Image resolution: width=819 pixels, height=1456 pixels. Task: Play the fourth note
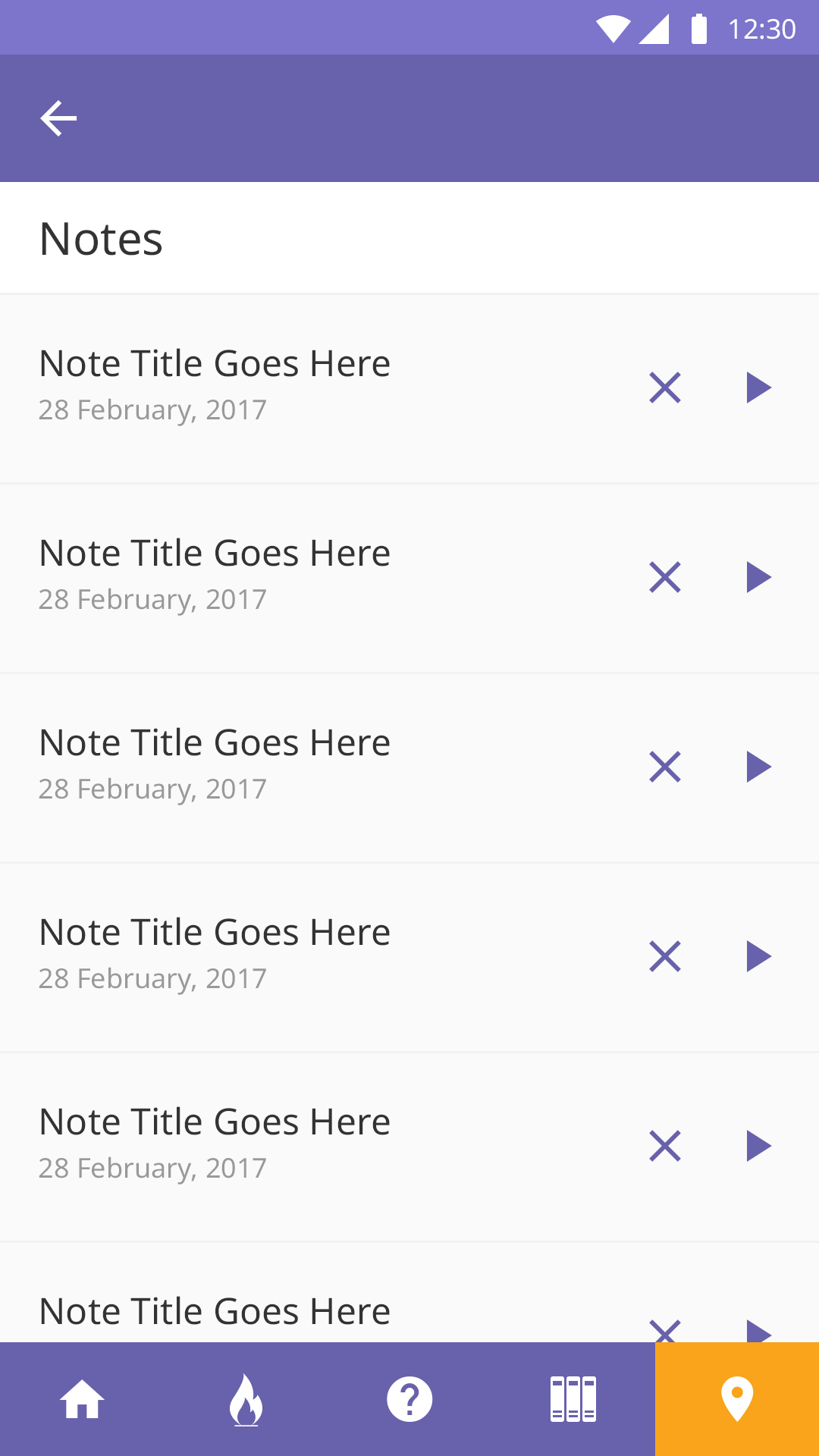pyautogui.click(x=758, y=956)
